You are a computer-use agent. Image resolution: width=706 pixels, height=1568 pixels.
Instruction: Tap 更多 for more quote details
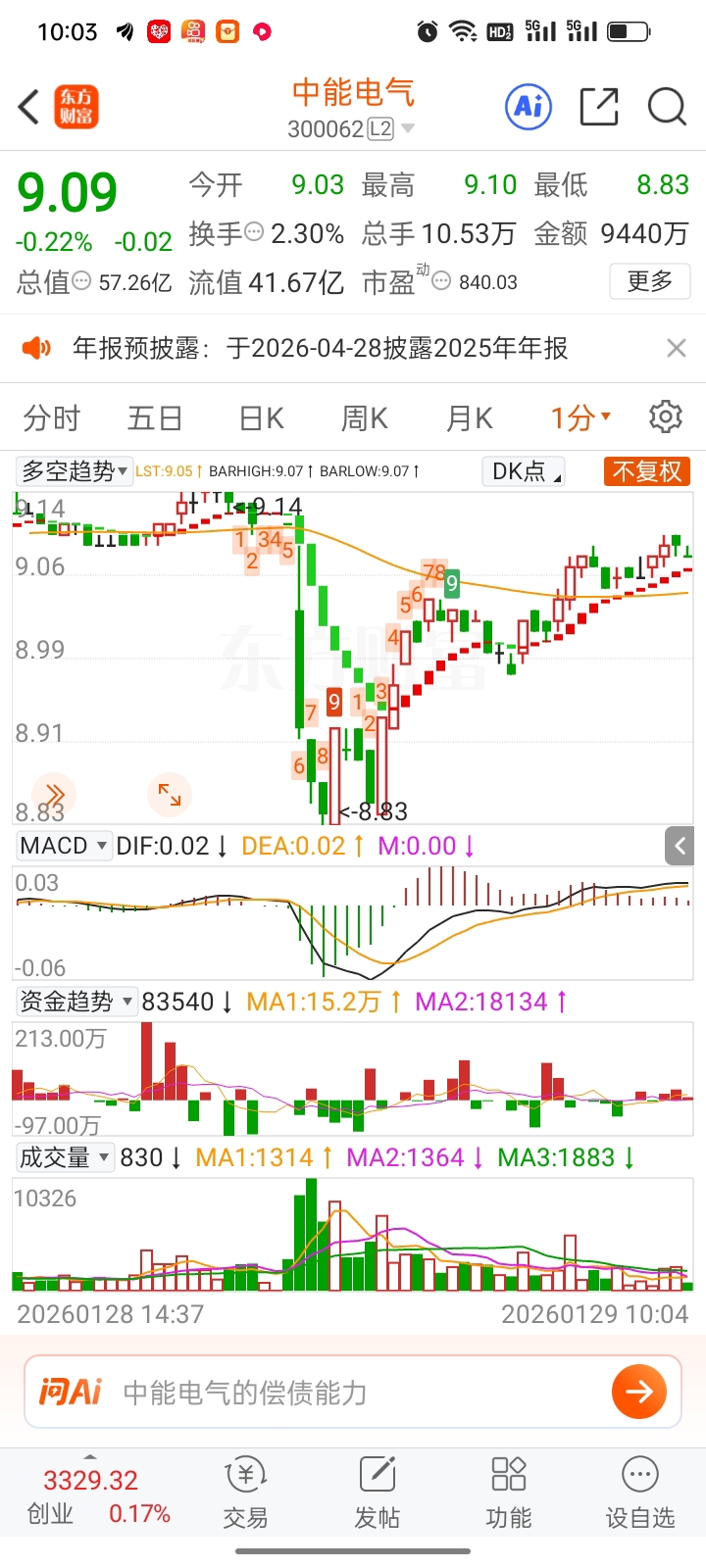649,281
